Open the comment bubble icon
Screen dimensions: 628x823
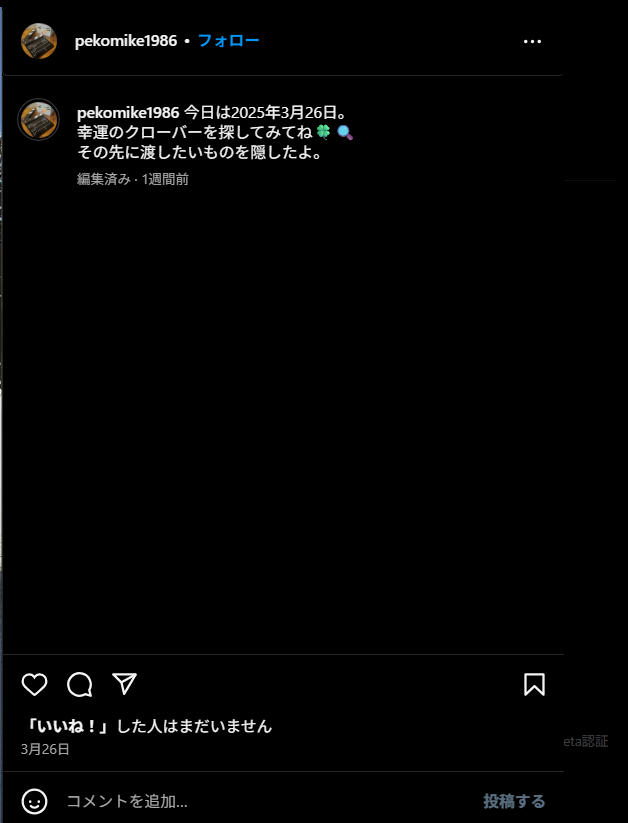tap(80, 684)
